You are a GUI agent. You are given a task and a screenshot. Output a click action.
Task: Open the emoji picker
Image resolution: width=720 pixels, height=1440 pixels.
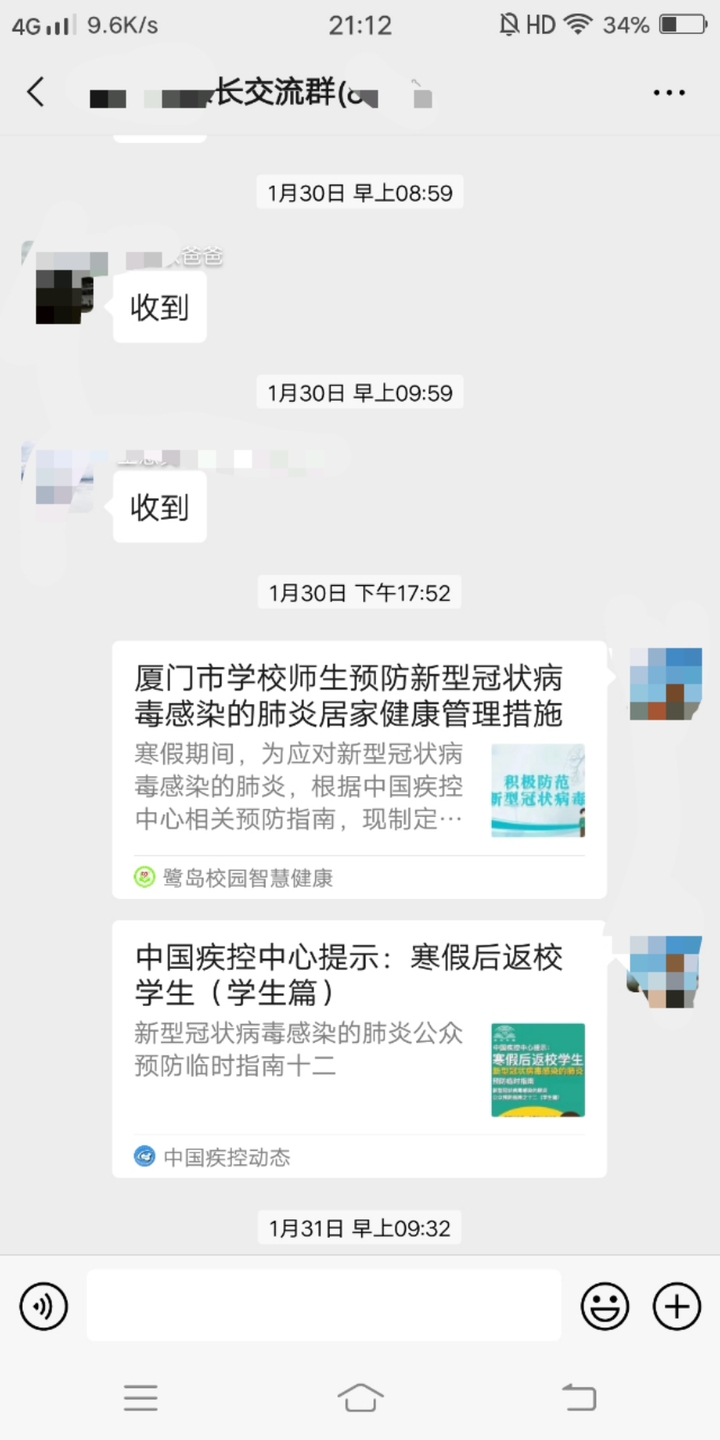tap(605, 1306)
